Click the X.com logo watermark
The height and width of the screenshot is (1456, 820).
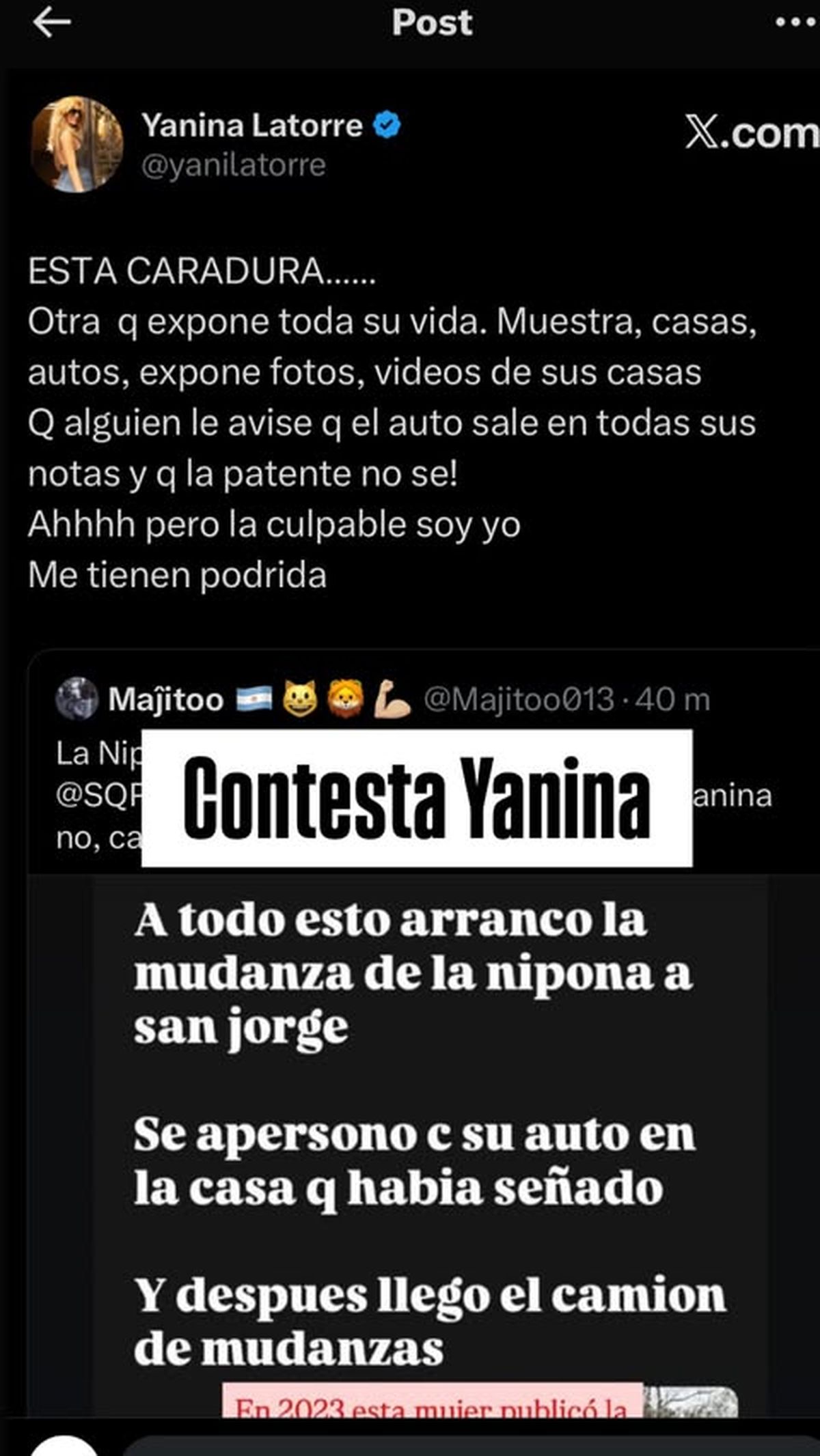pyautogui.click(x=741, y=134)
